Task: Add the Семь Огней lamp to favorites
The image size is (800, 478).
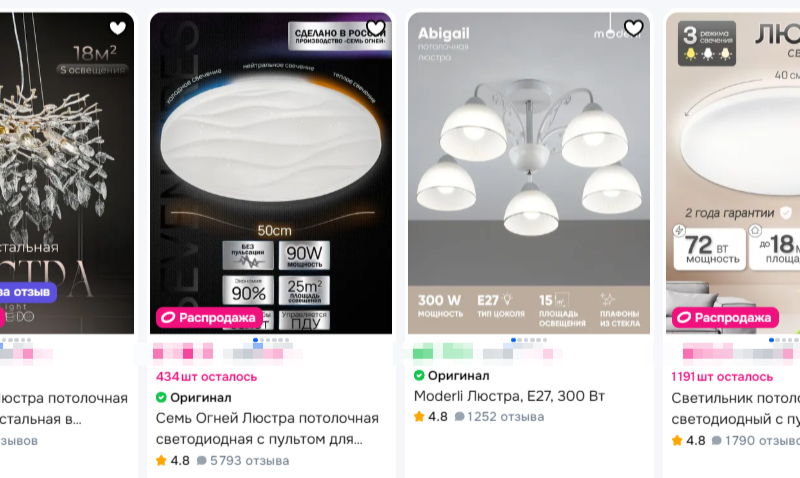Action: tap(376, 28)
